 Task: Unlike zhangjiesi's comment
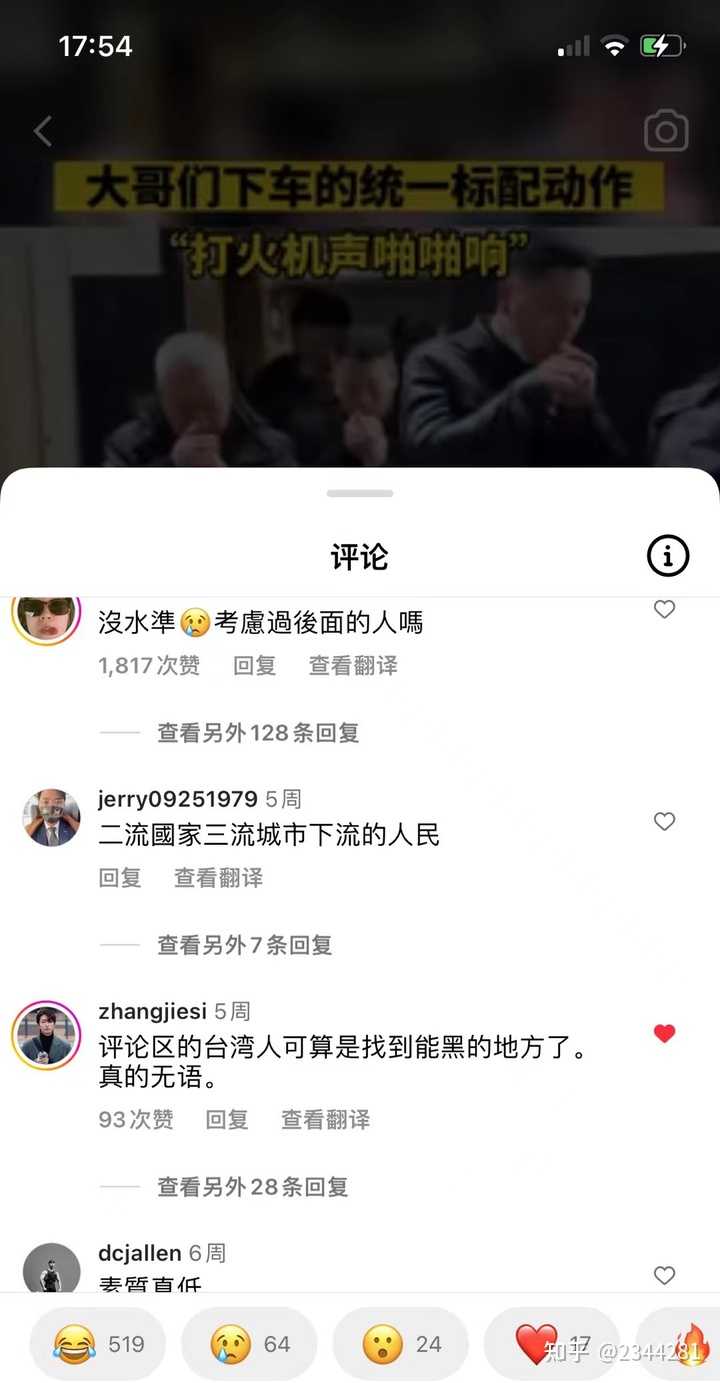[664, 1033]
